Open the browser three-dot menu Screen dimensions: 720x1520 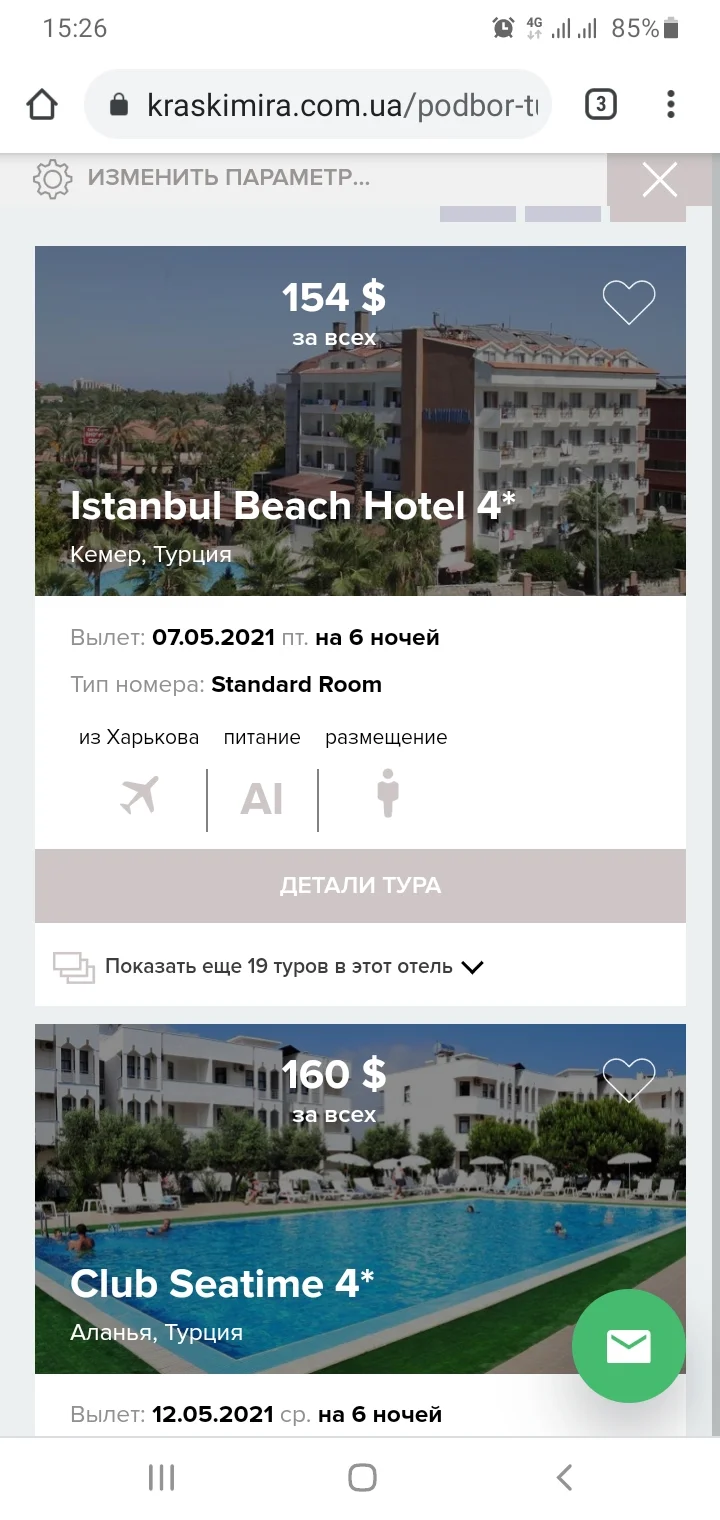click(x=670, y=103)
